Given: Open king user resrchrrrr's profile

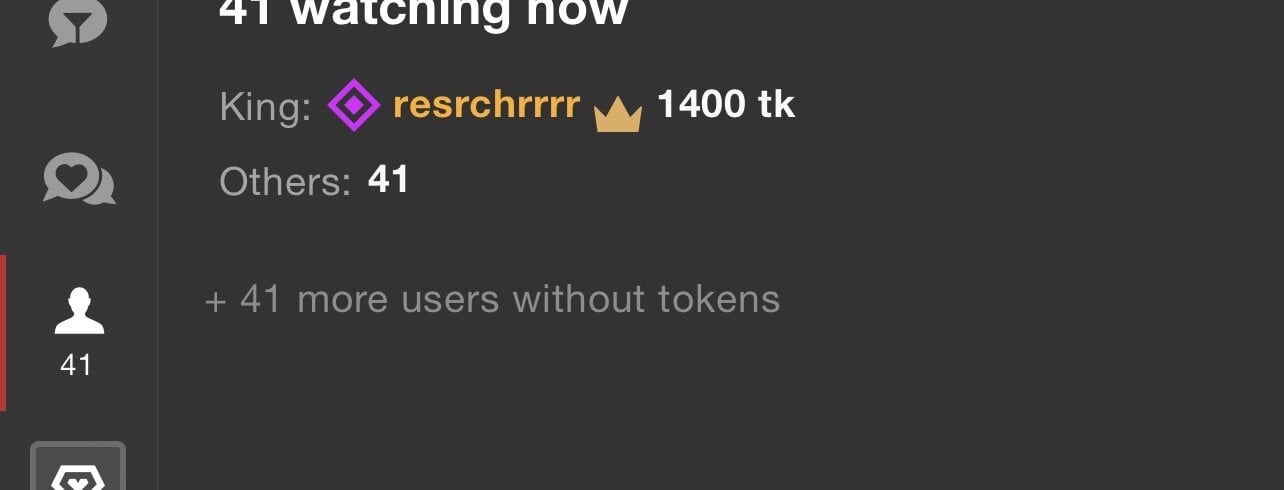Looking at the screenshot, I should [x=486, y=104].
